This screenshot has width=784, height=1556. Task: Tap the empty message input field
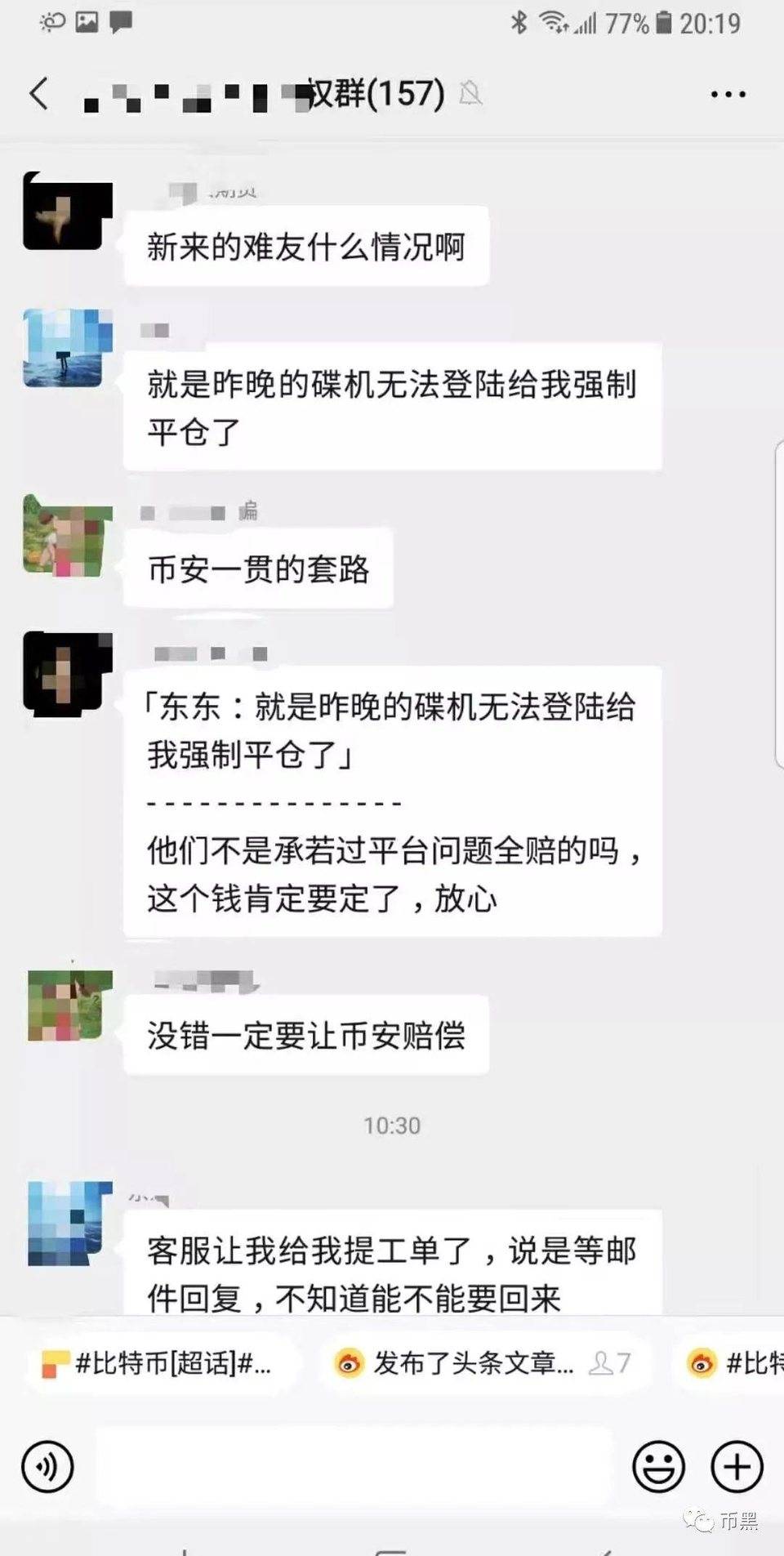pos(351,1466)
